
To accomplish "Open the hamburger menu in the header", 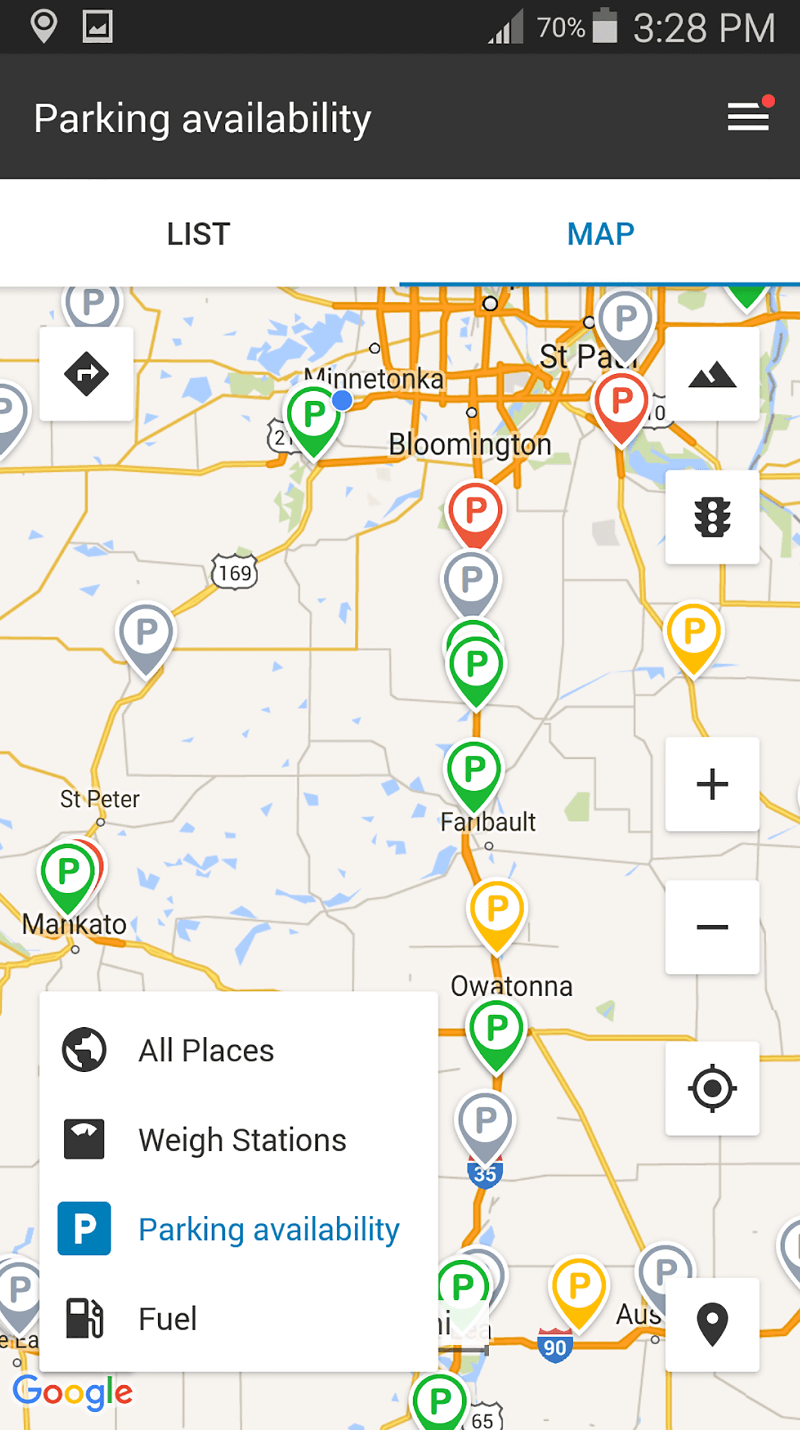I will [x=748, y=118].
